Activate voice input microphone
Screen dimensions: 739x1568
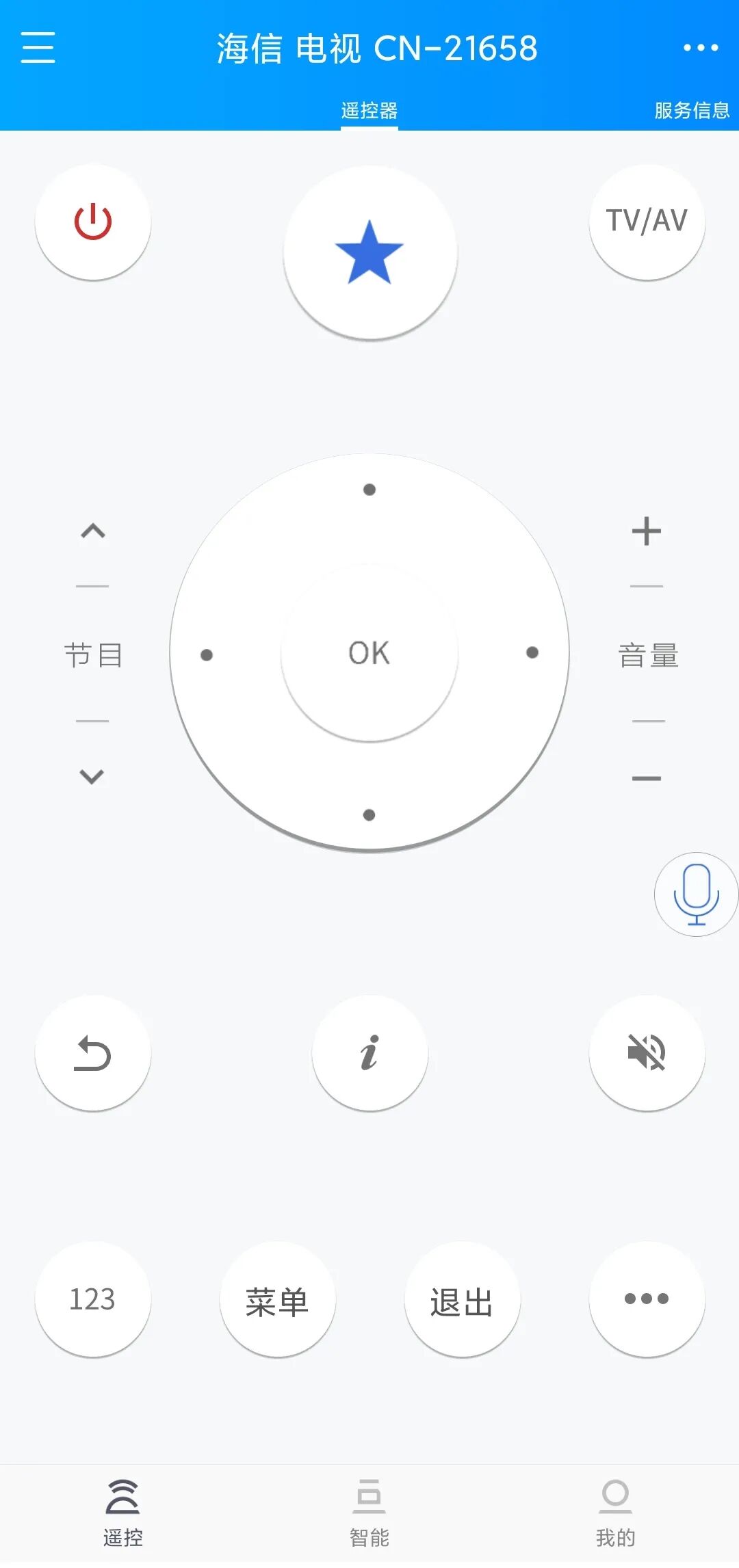696,894
